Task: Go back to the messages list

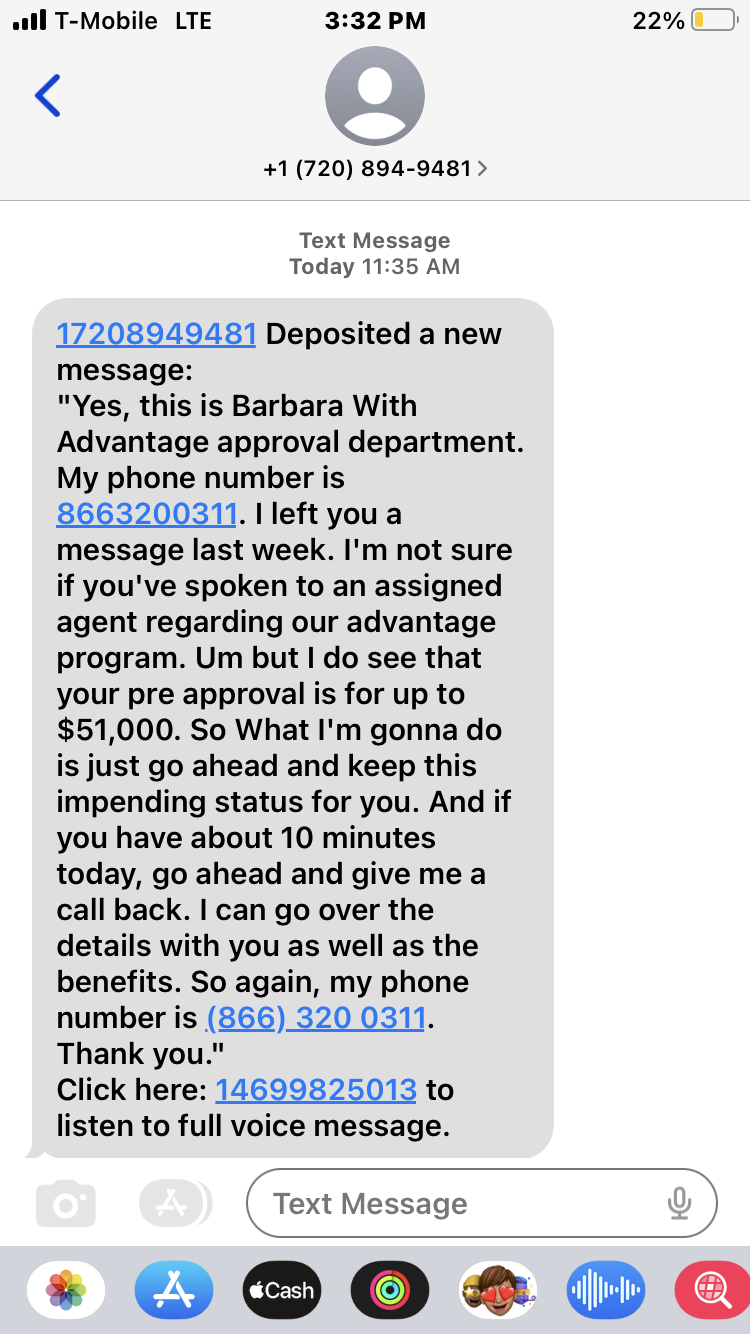Action: point(48,96)
